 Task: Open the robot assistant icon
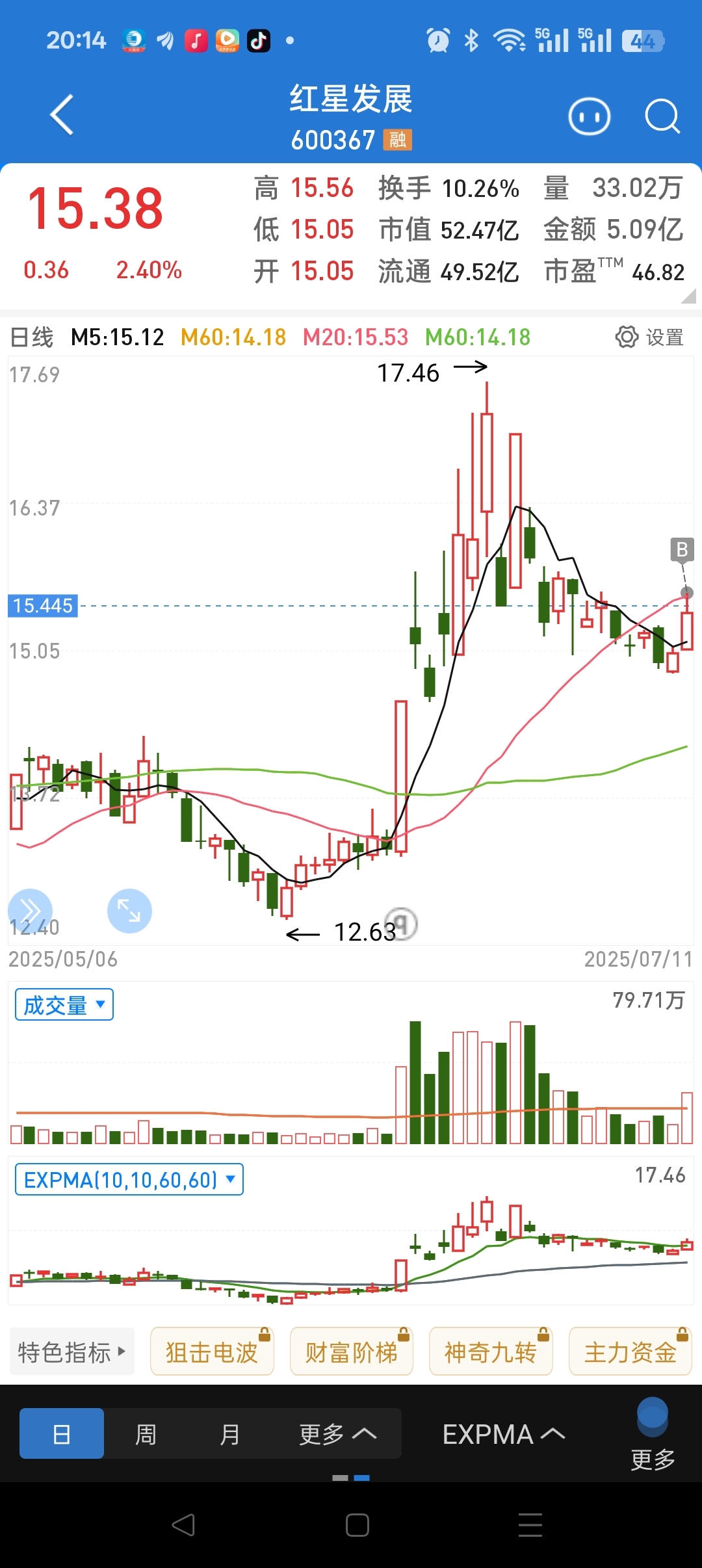pos(589,117)
